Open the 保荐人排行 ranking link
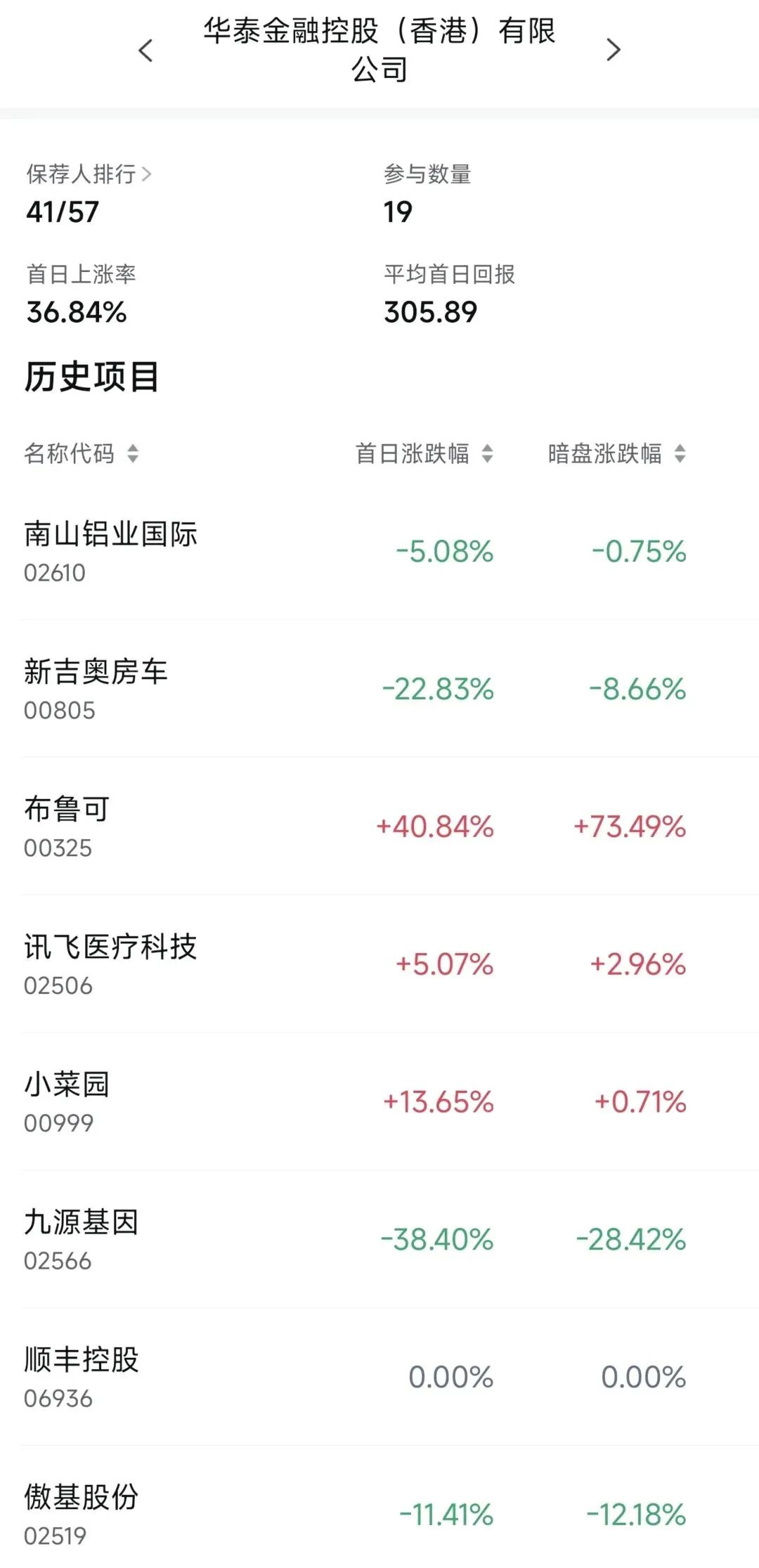The width and height of the screenshot is (759, 1568). pos(89,174)
